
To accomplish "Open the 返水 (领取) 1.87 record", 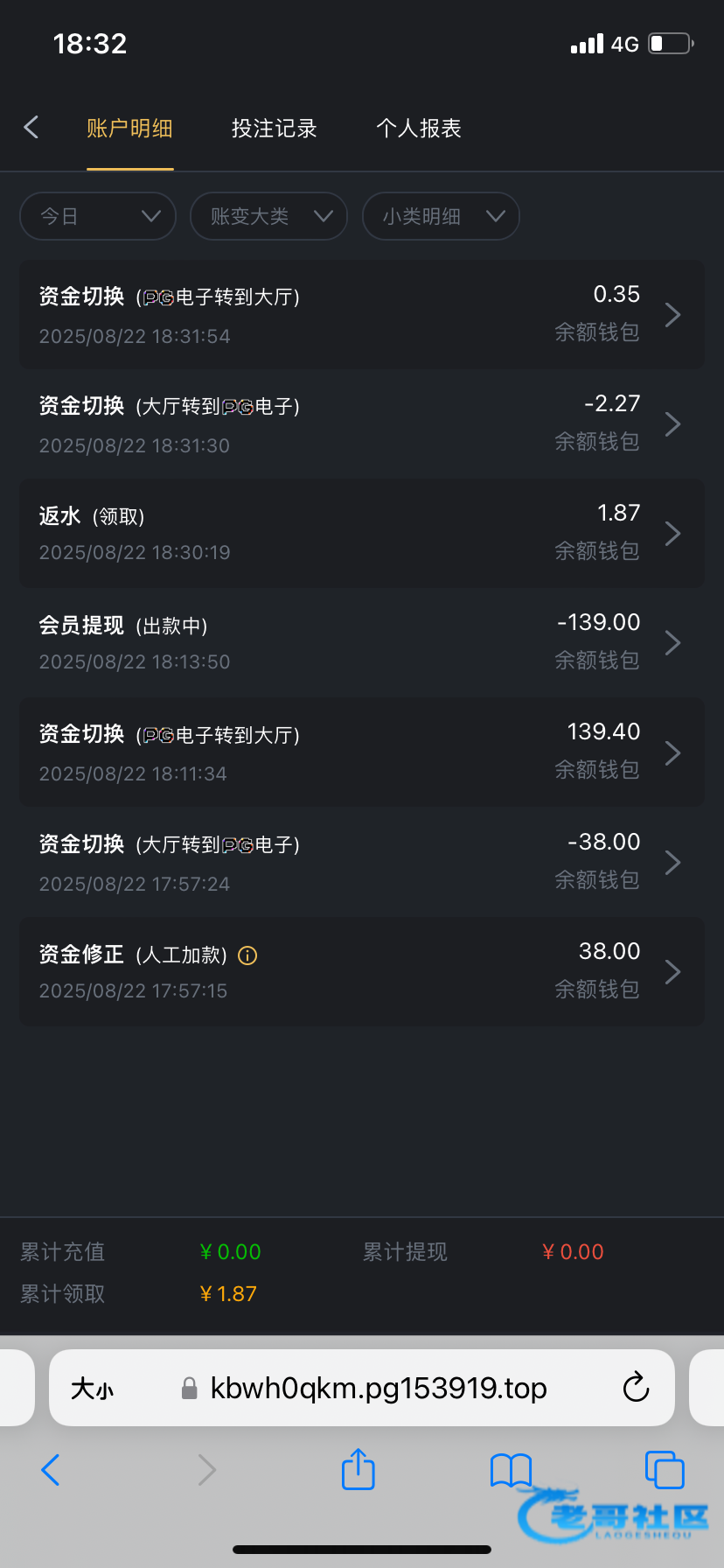I will tap(361, 533).
